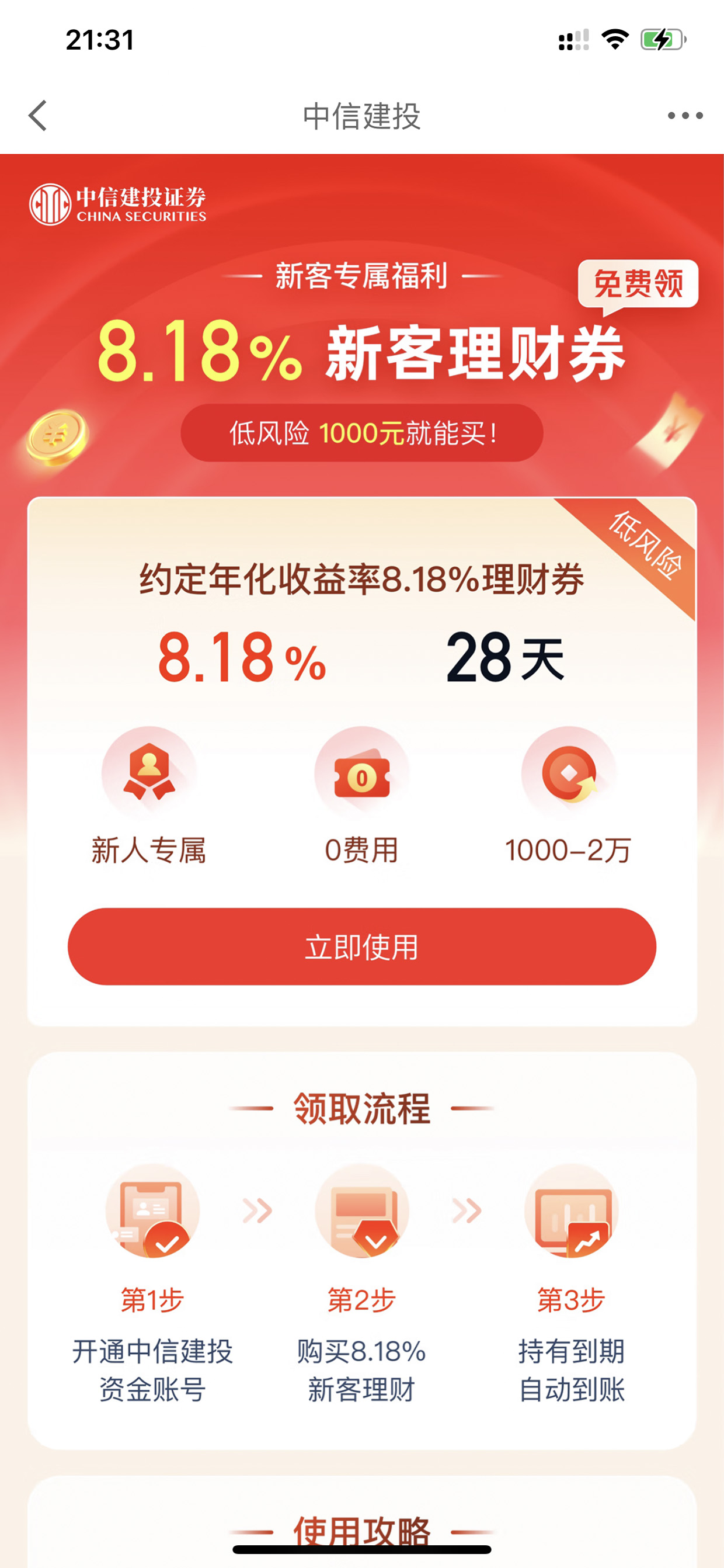Viewport: 724px width, 1568px height.
Task: Tap the 立即使用 button
Action: (x=362, y=946)
